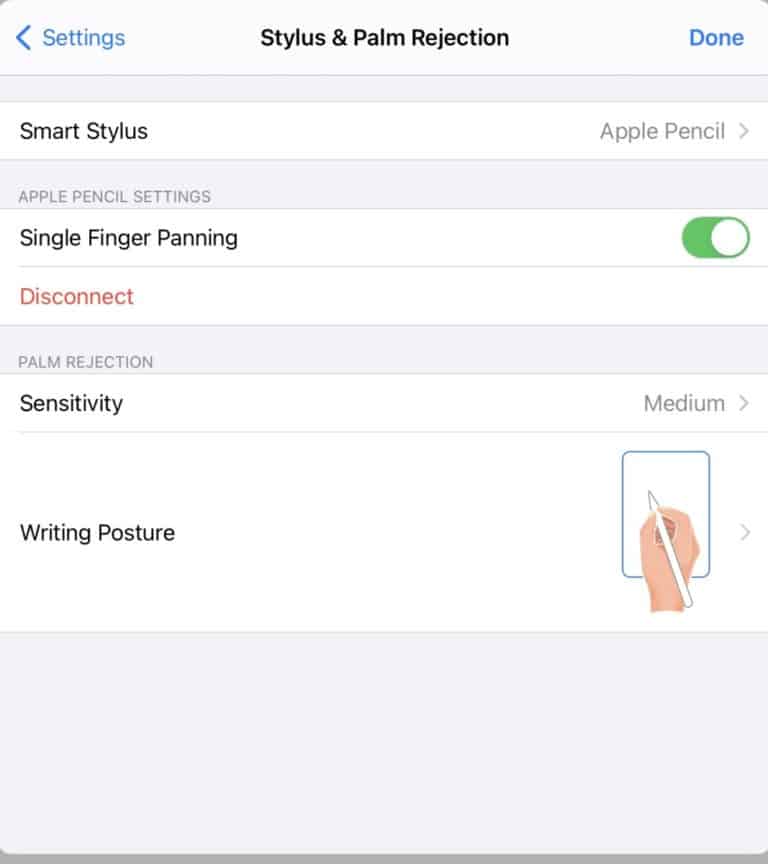Open Sensitivity options

(x=384, y=404)
